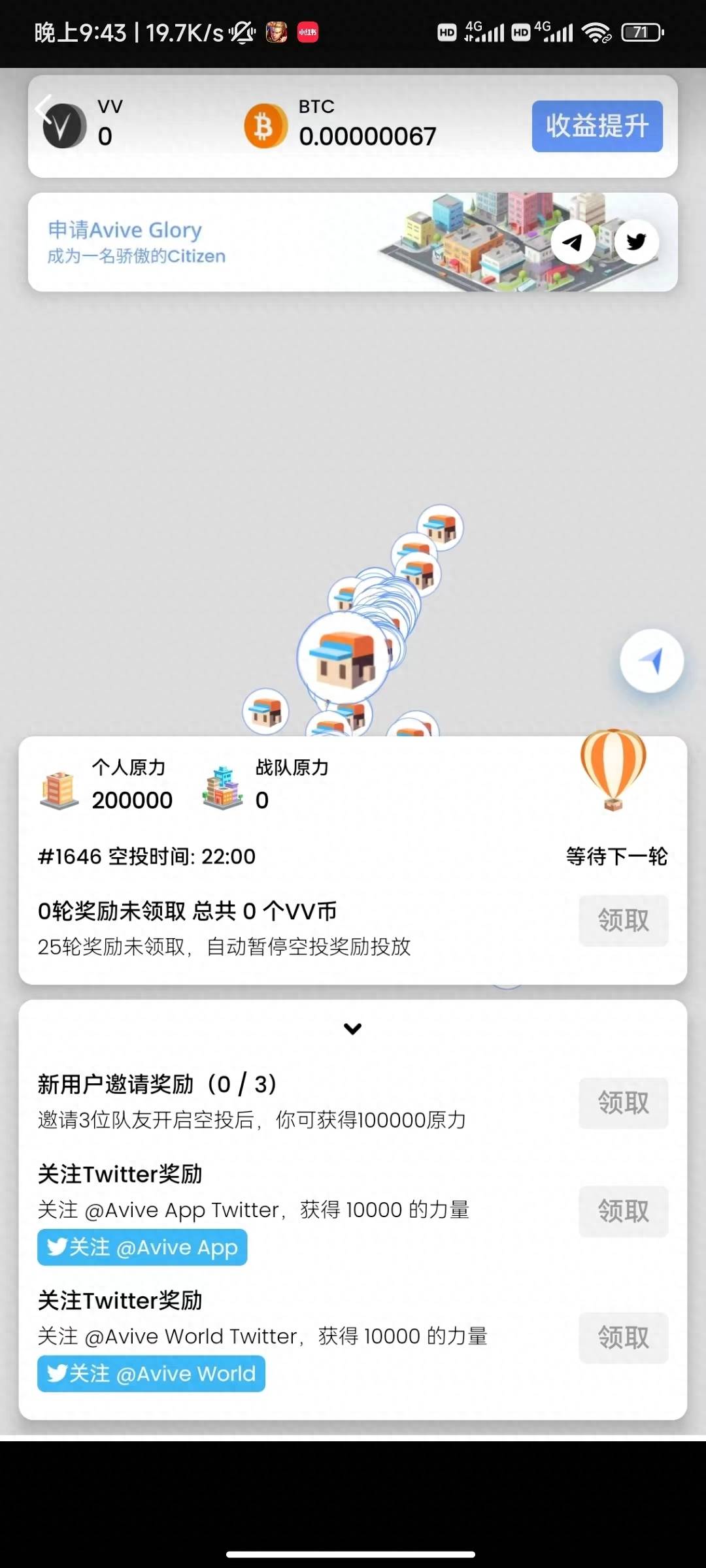Open the 申请Avive Glory banner

(196, 242)
